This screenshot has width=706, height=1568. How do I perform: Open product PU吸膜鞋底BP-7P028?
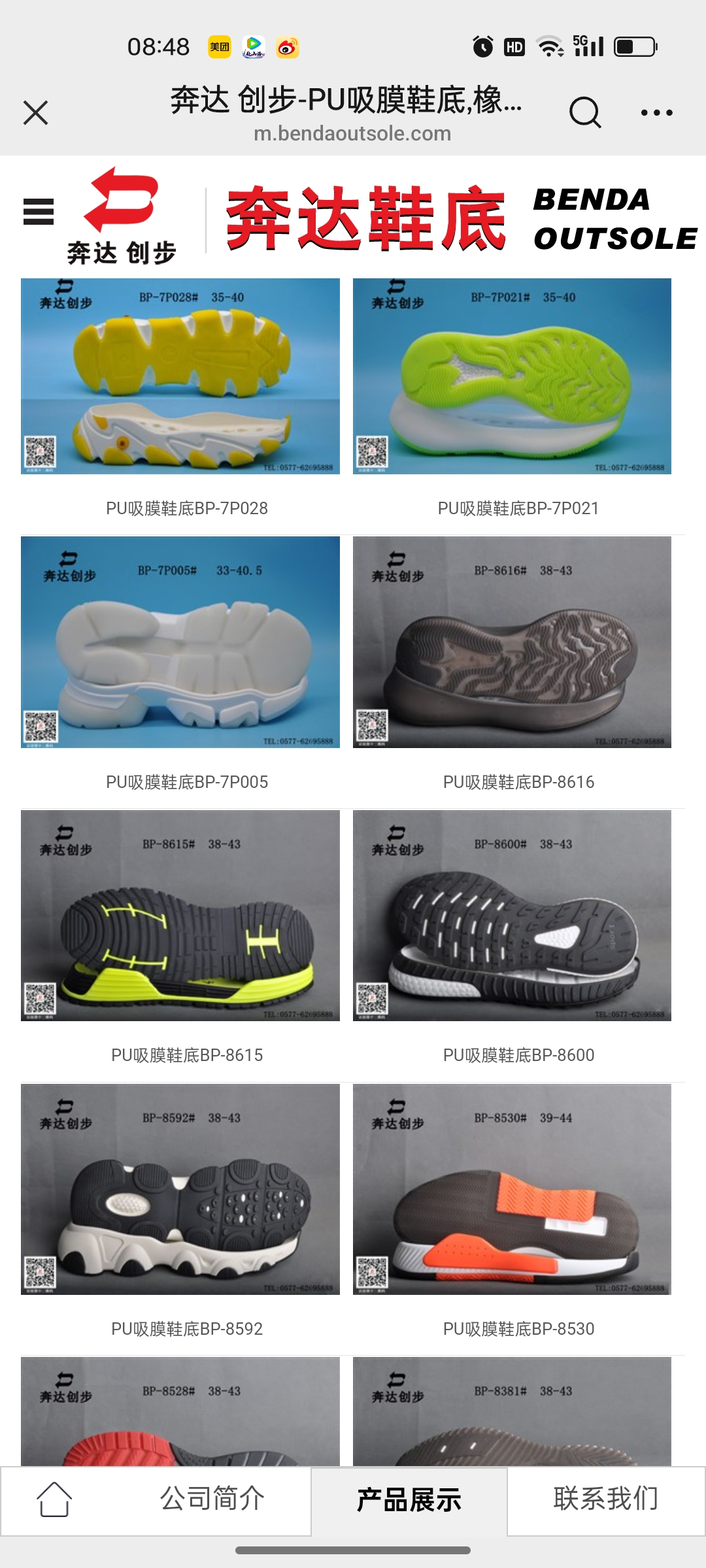(x=180, y=376)
